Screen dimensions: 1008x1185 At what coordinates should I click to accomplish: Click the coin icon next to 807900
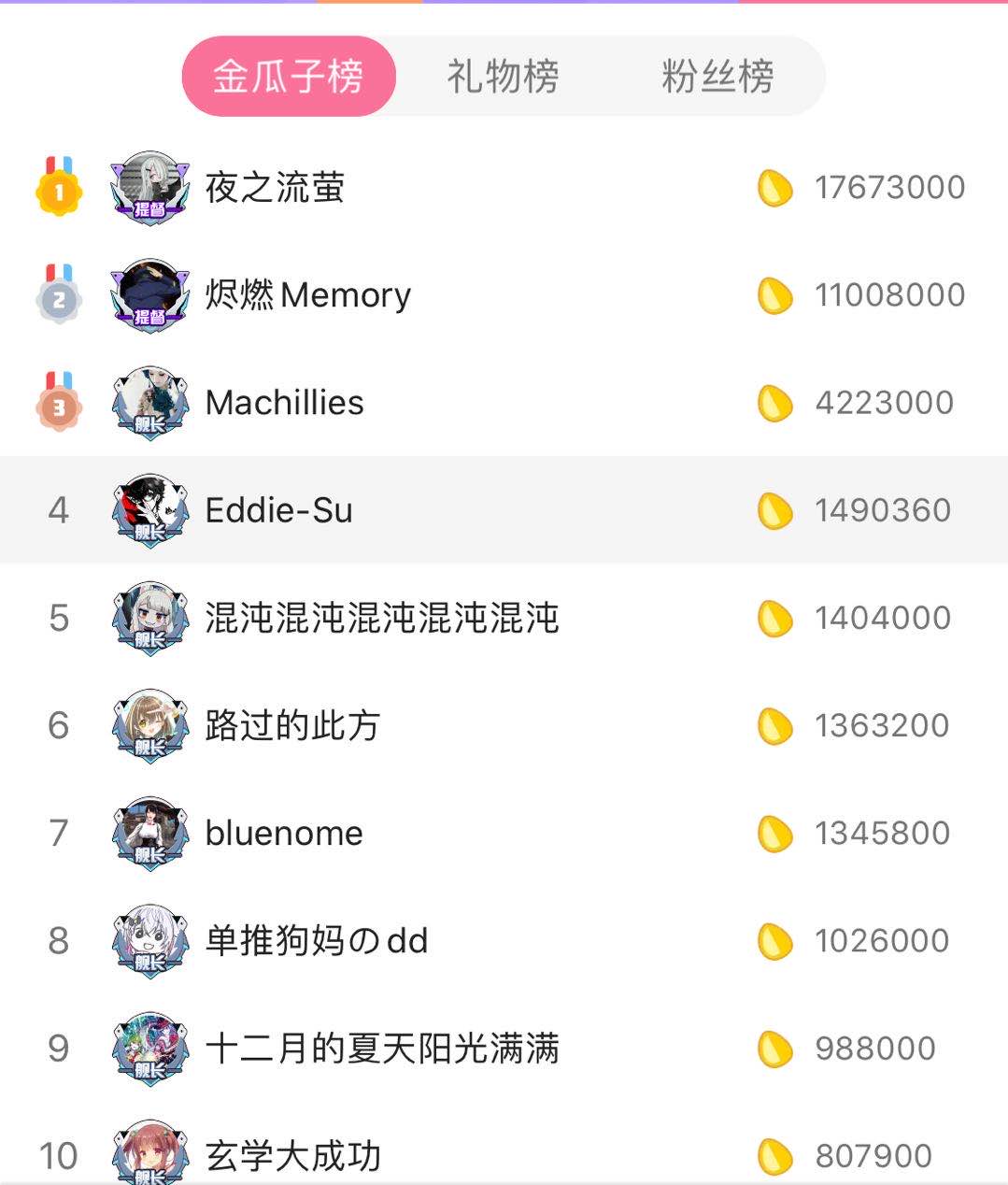(x=774, y=1154)
